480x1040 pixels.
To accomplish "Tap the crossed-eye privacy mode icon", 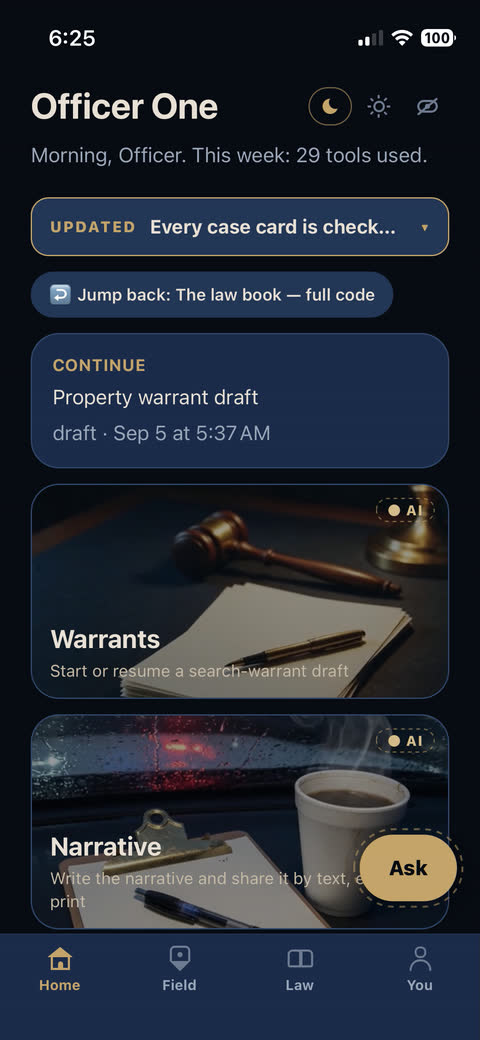I will (x=428, y=106).
